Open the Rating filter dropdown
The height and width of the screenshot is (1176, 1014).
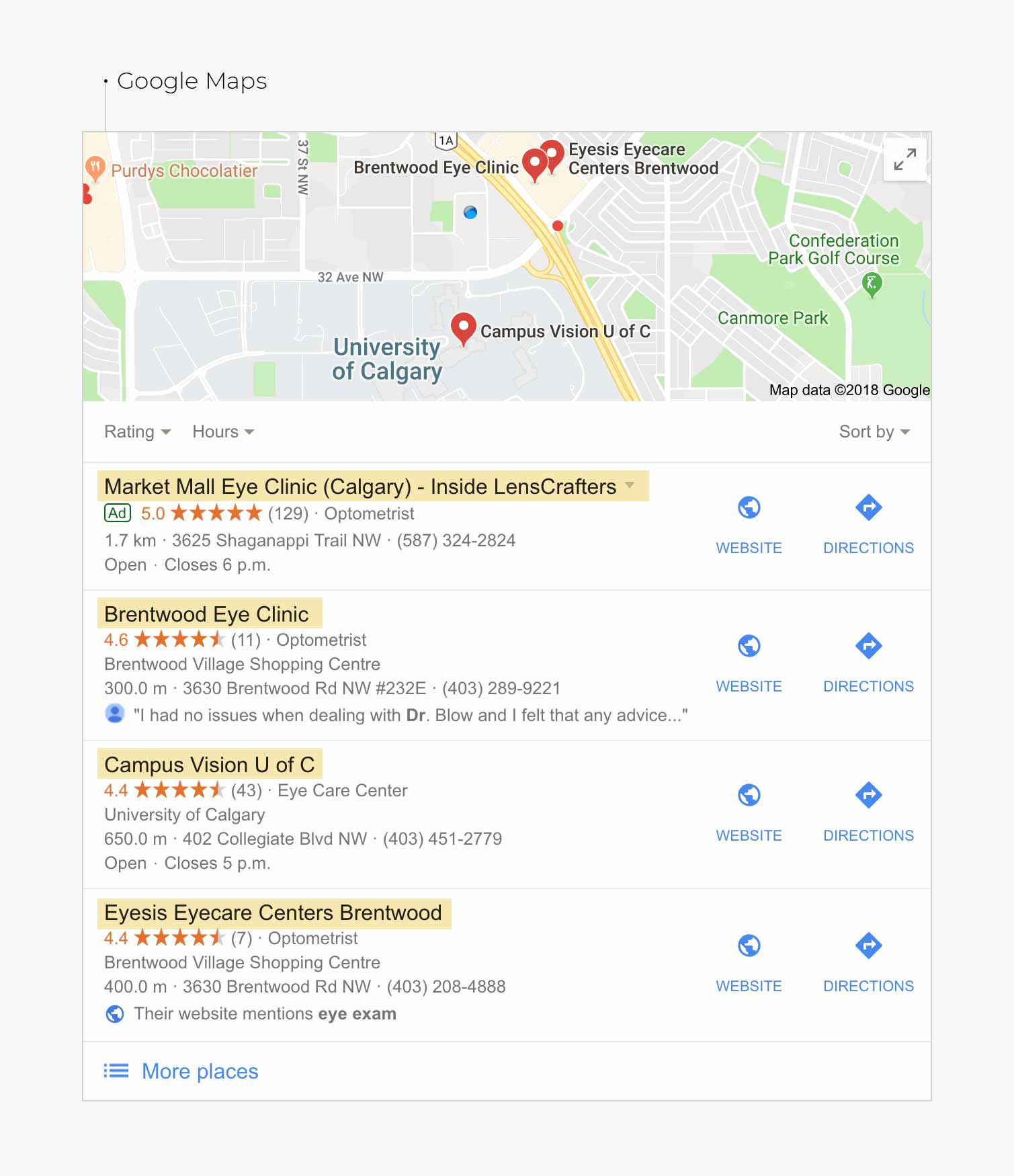[136, 432]
